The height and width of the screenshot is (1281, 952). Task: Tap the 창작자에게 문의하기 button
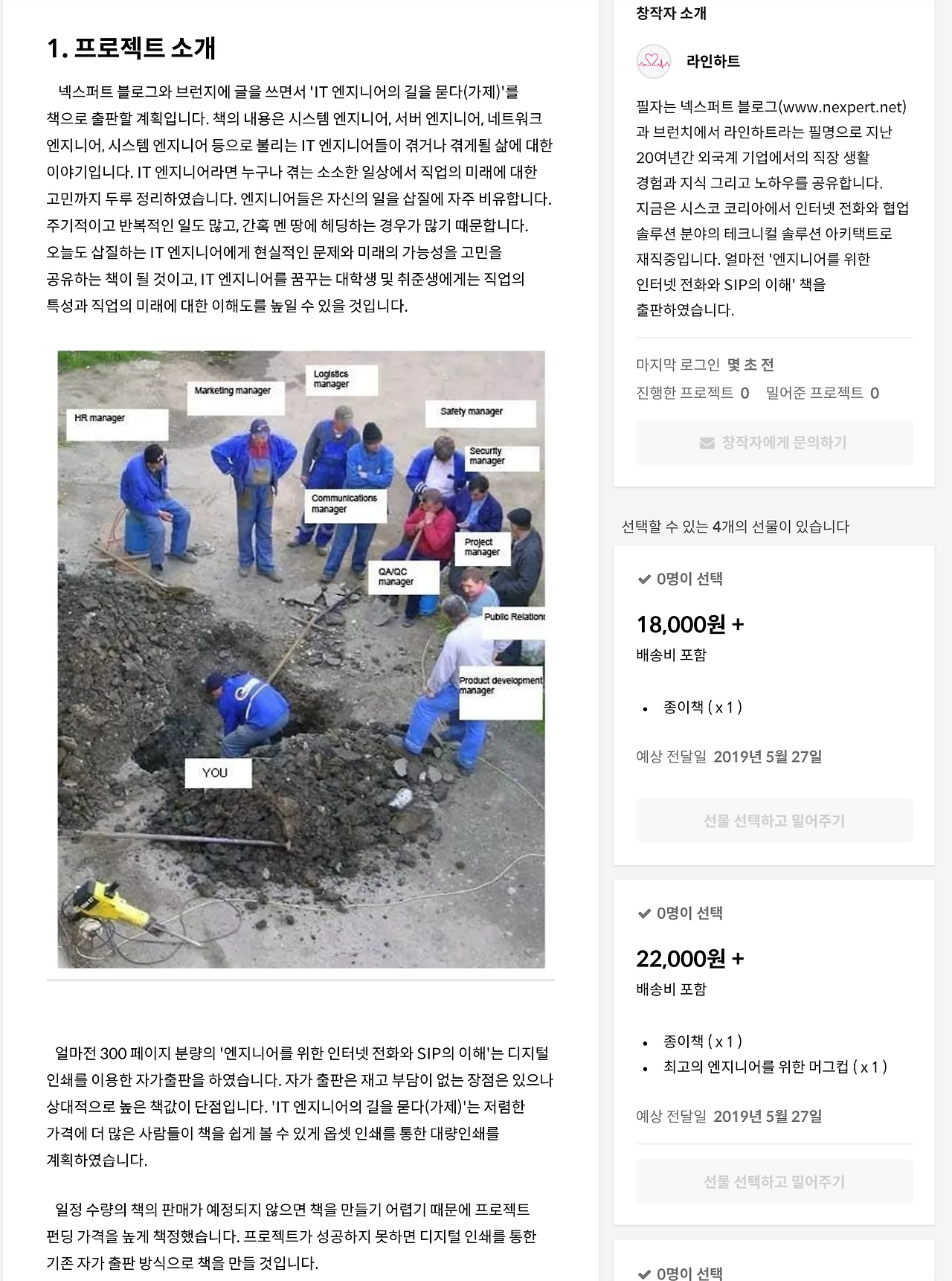[774, 443]
